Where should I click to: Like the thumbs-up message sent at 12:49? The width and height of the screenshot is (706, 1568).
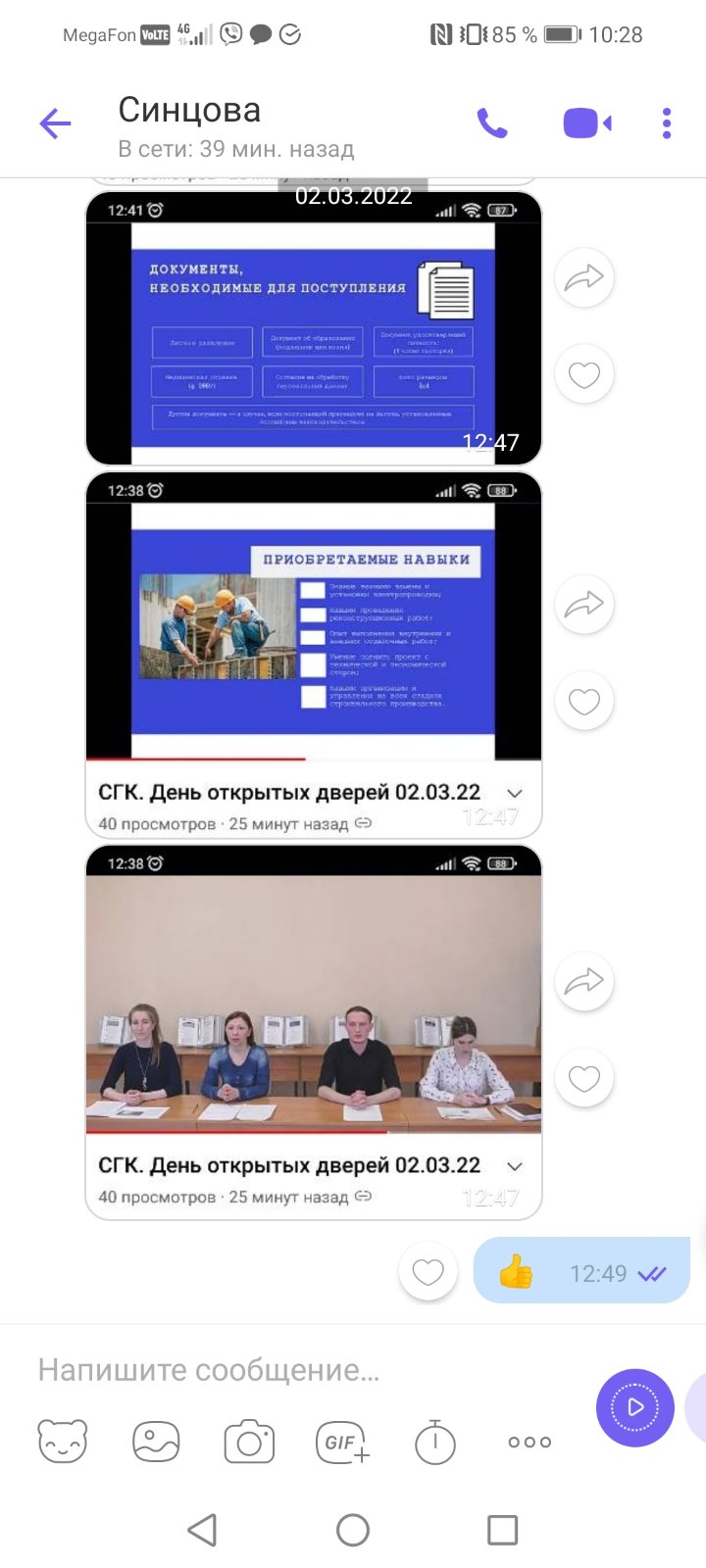429,1272
